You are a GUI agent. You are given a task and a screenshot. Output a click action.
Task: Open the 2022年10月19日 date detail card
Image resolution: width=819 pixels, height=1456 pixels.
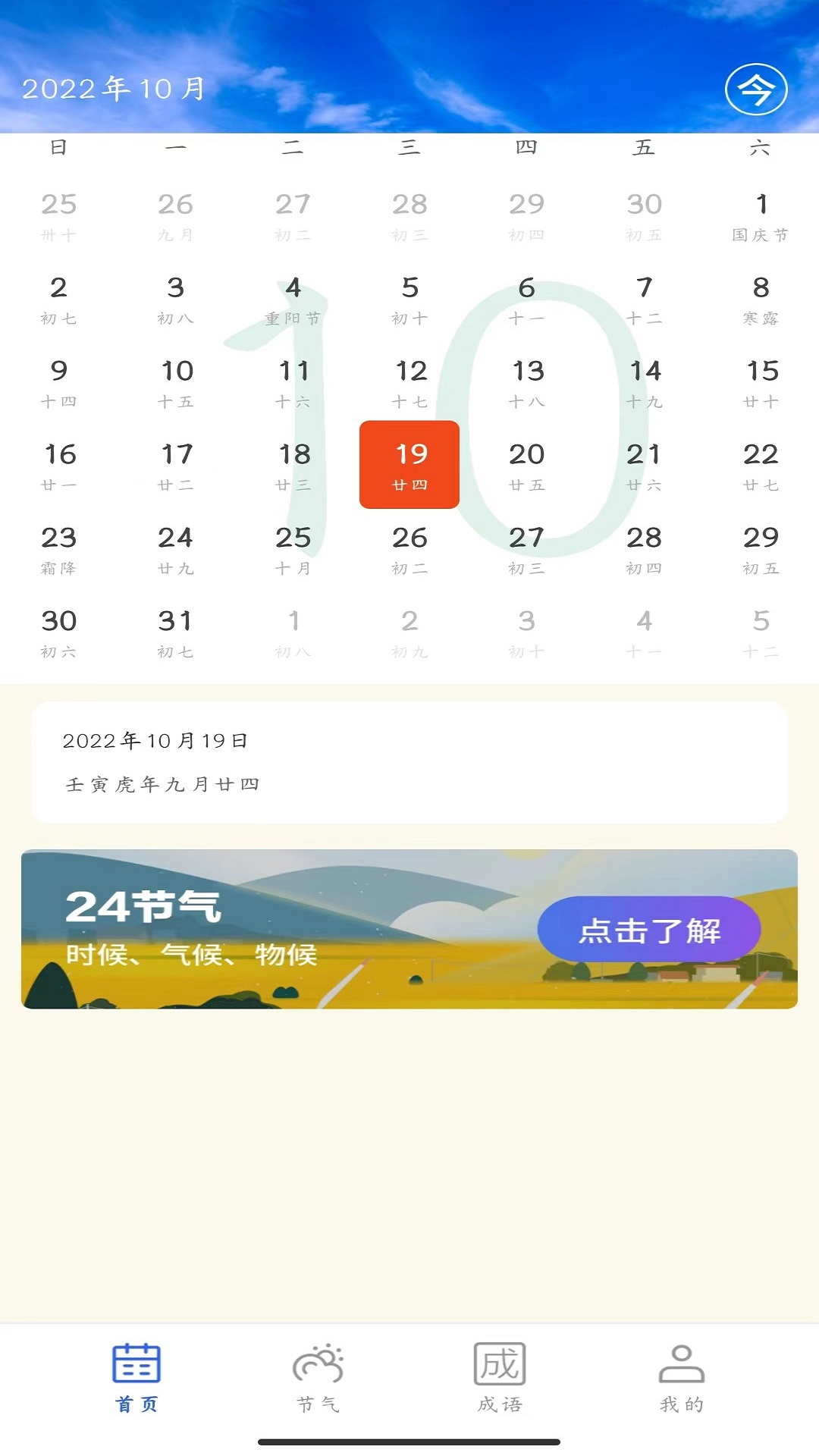click(x=409, y=762)
